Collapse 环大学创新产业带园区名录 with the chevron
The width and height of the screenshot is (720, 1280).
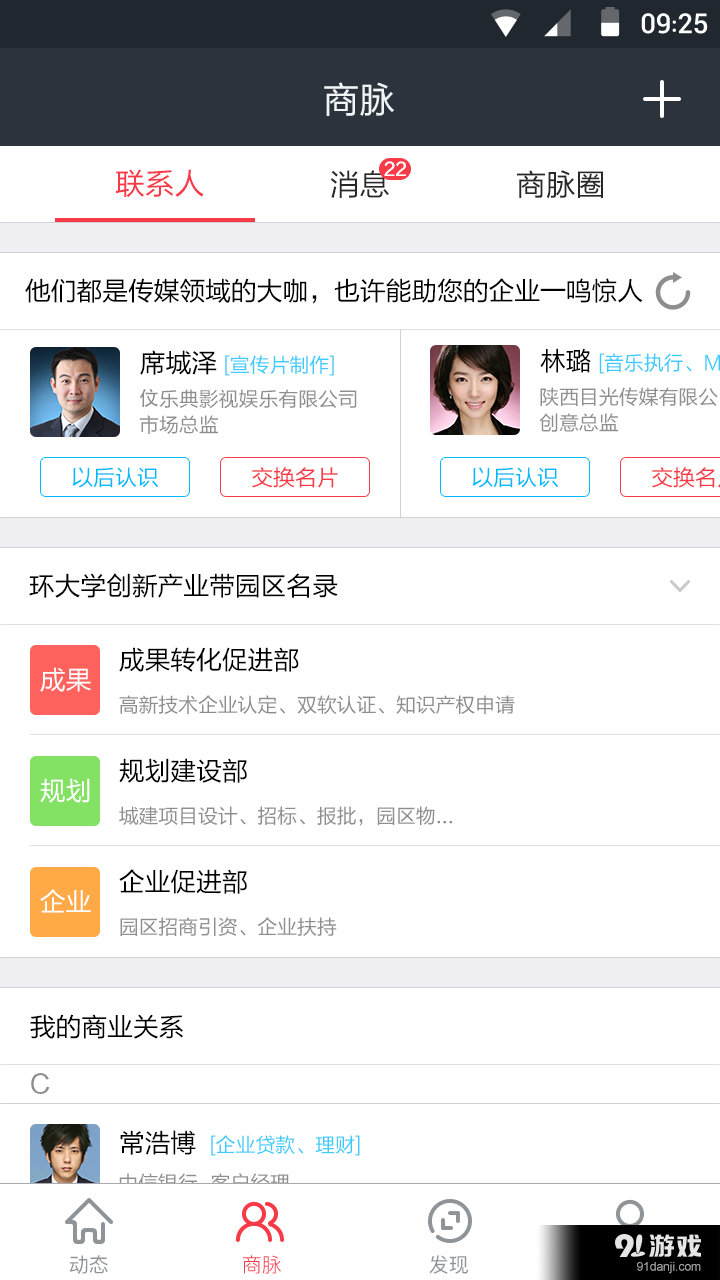click(679, 587)
